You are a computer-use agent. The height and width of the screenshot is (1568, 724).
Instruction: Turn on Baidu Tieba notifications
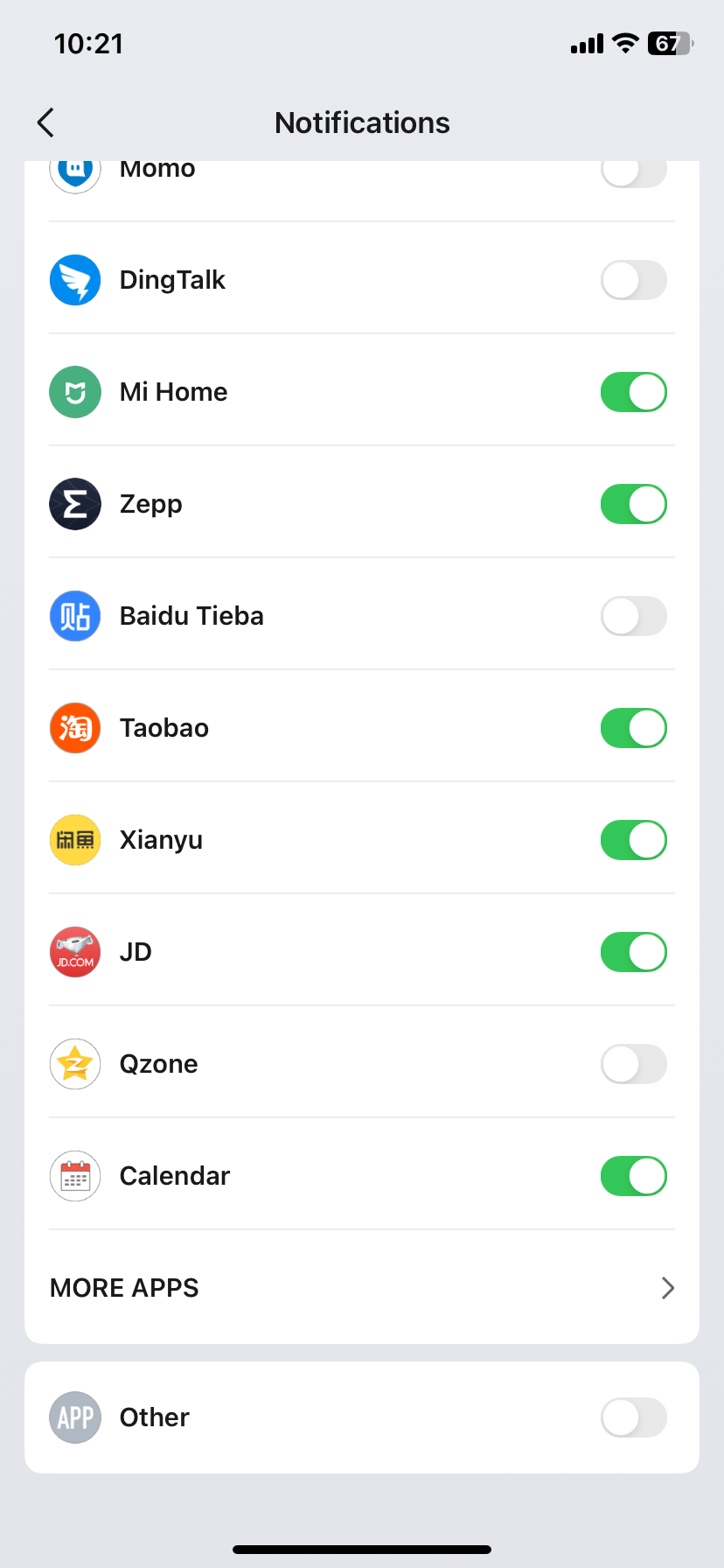634,616
